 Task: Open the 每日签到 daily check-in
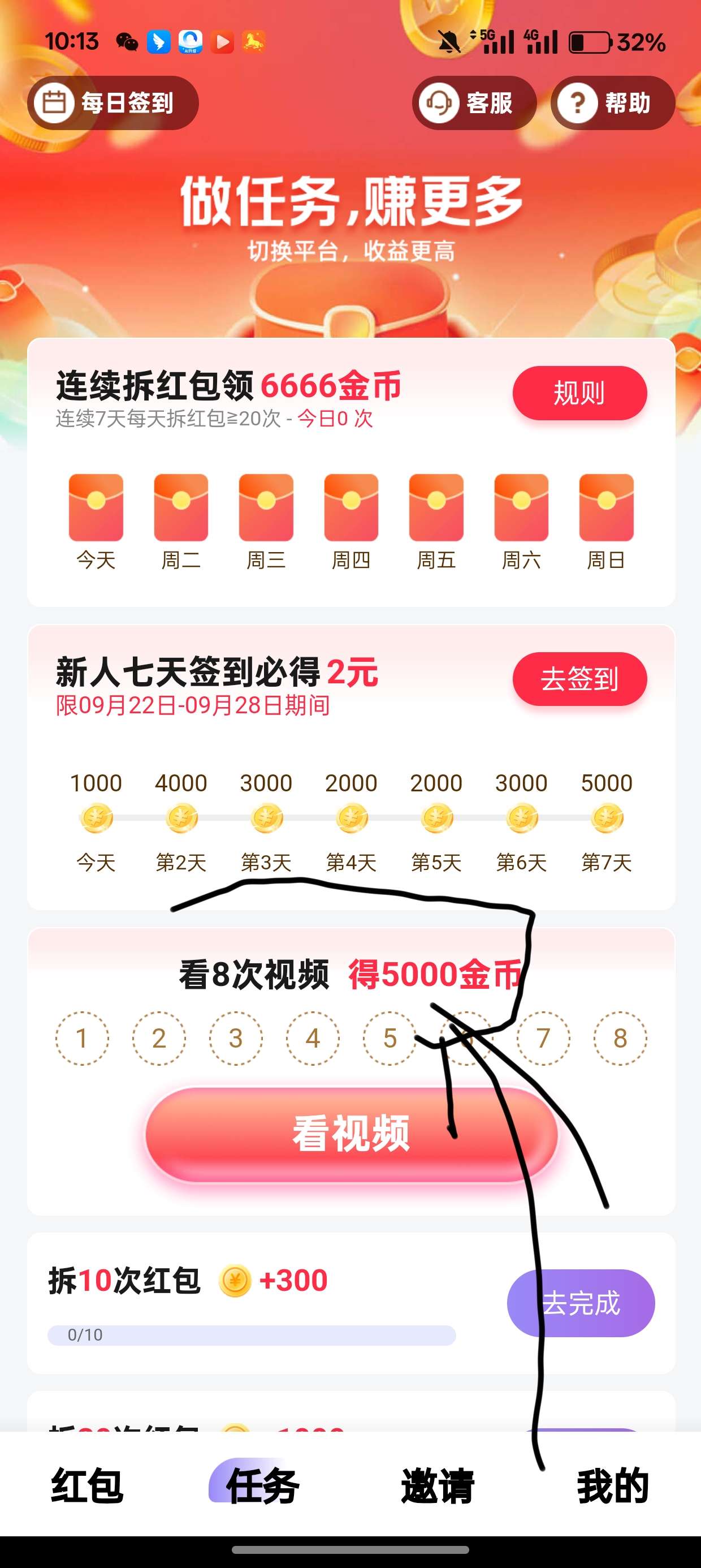tap(113, 103)
